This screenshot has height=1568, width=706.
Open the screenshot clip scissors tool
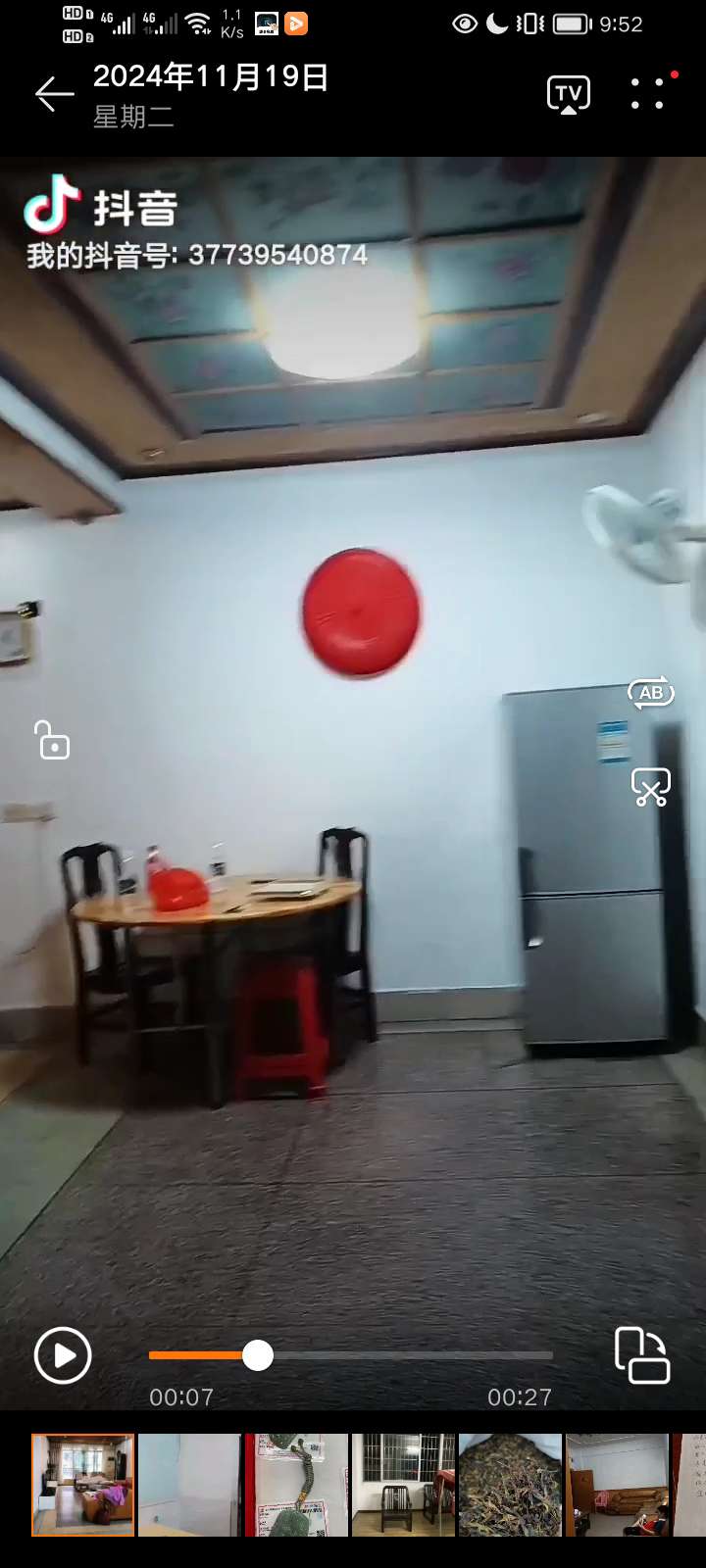click(651, 787)
